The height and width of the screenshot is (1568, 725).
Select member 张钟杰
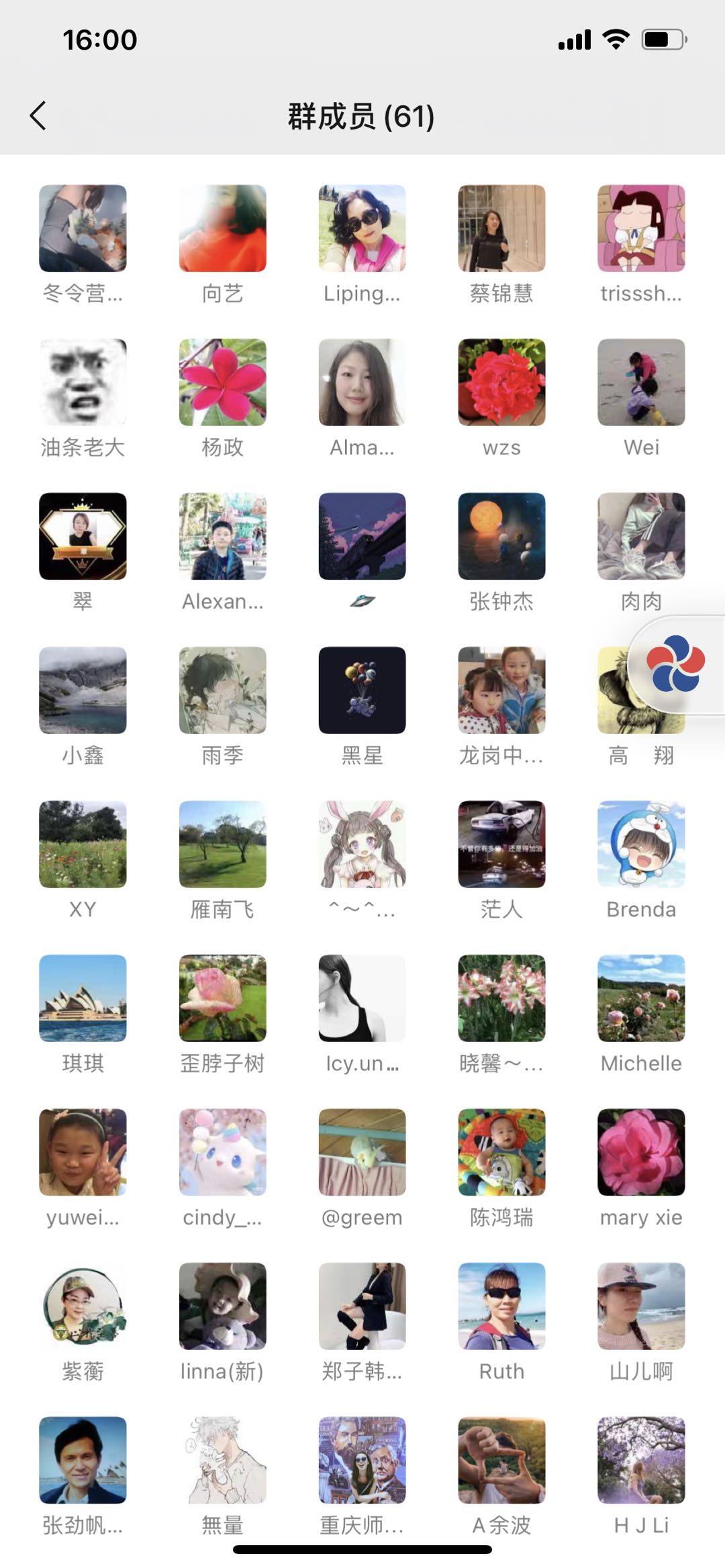[501, 537]
